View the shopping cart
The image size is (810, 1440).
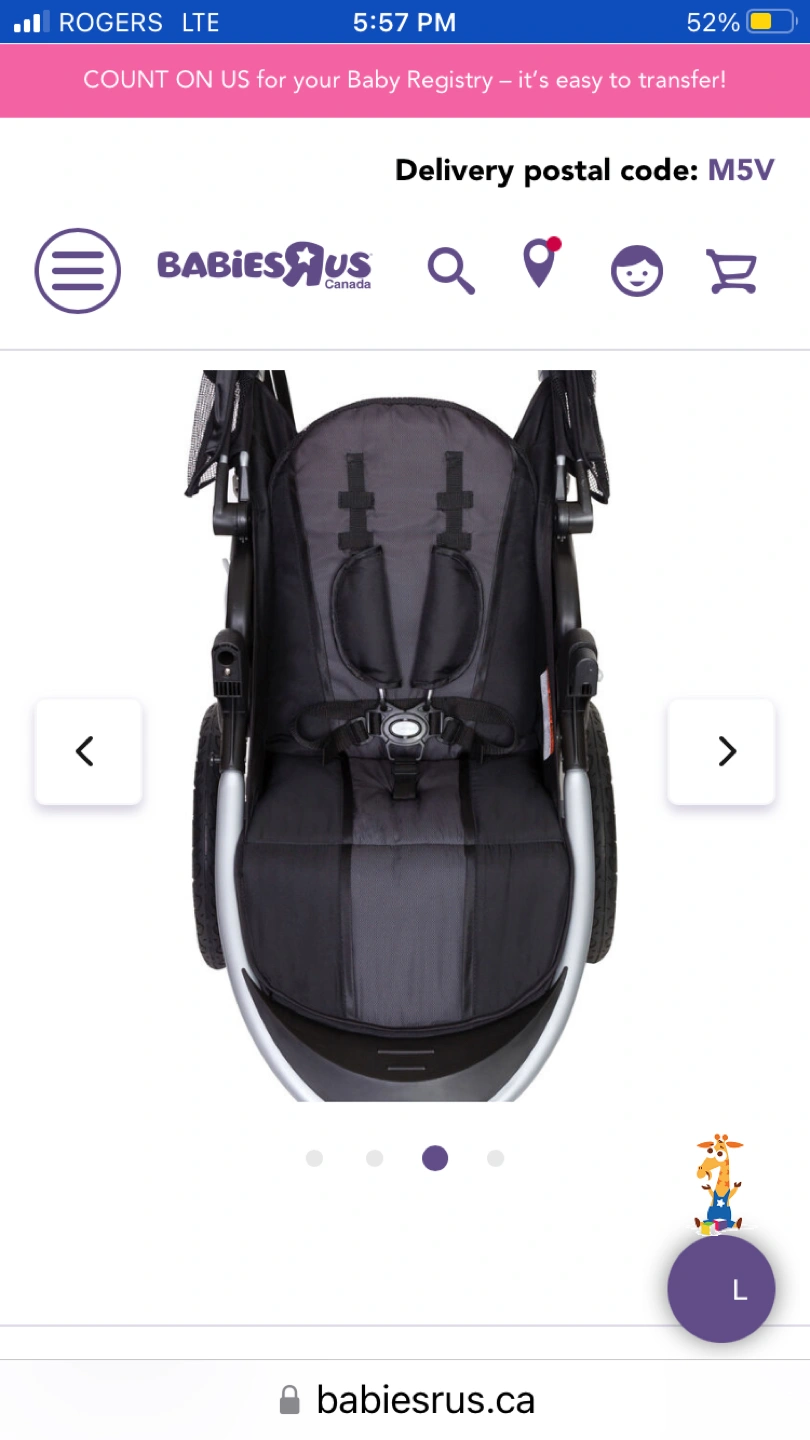732,271
